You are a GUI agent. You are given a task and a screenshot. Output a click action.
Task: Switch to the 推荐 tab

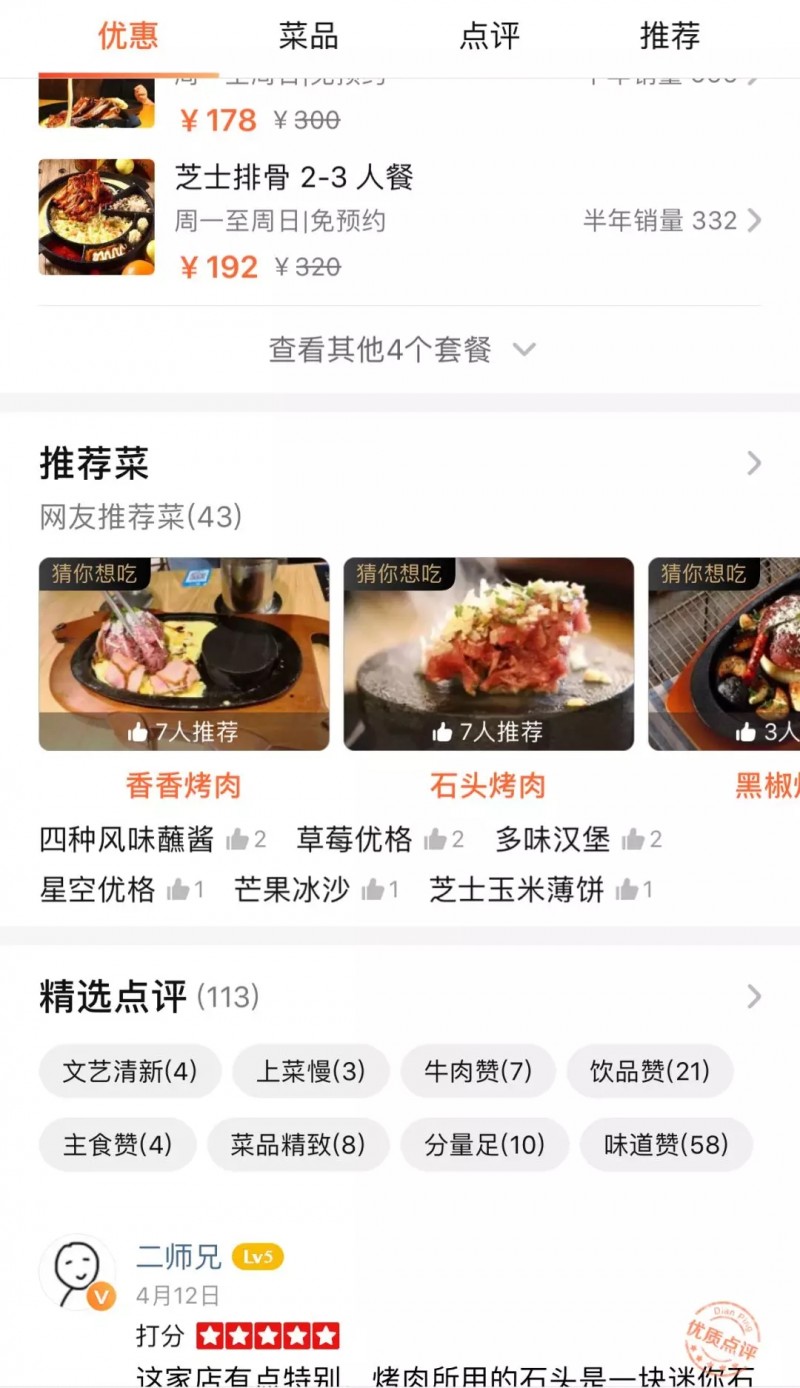point(669,37)
